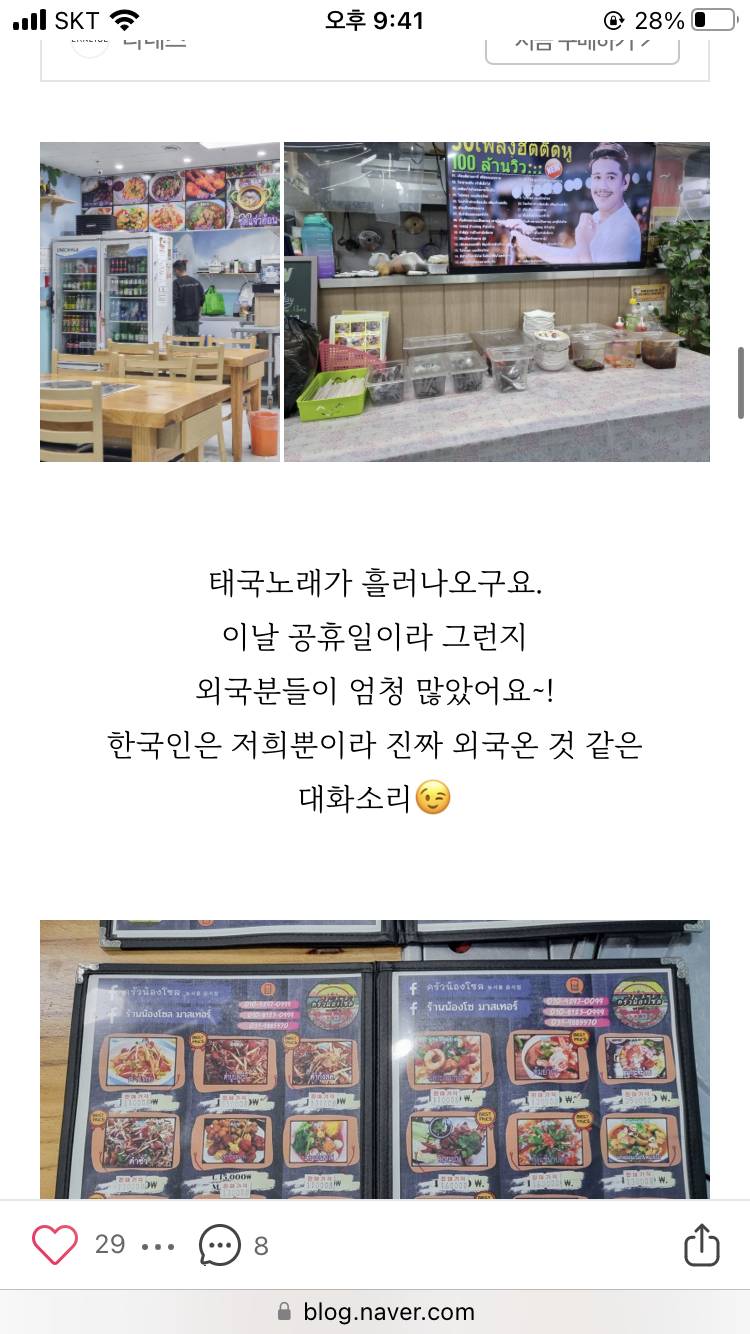The height and width of the screenshot is (1334, 750).
Task: Like the post using the heart icon
Action: 55,1245
